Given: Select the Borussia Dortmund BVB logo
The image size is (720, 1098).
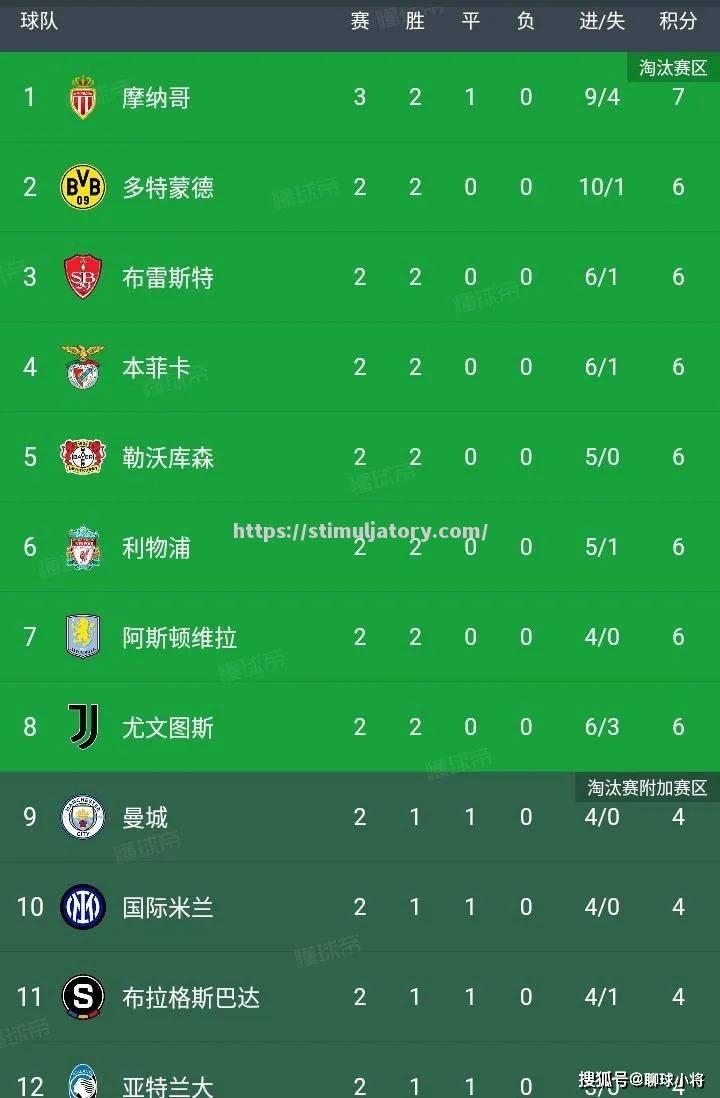Looking at the screenshot, I should point(83,187).
